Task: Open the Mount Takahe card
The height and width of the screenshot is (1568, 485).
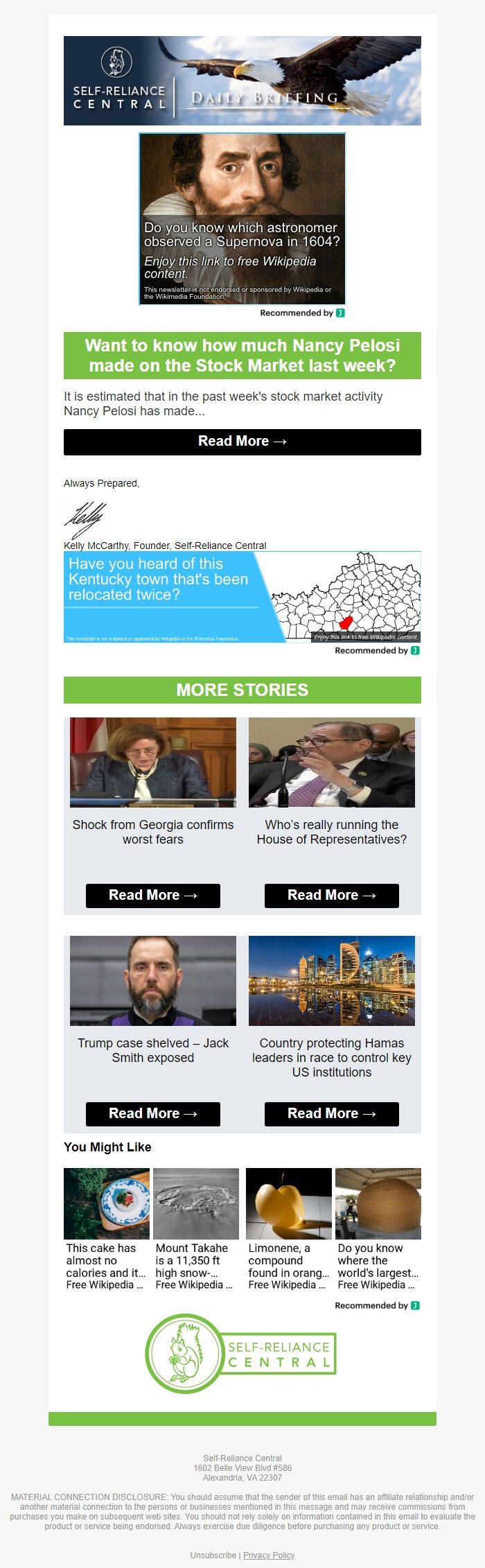Action: click(195, 1228)
